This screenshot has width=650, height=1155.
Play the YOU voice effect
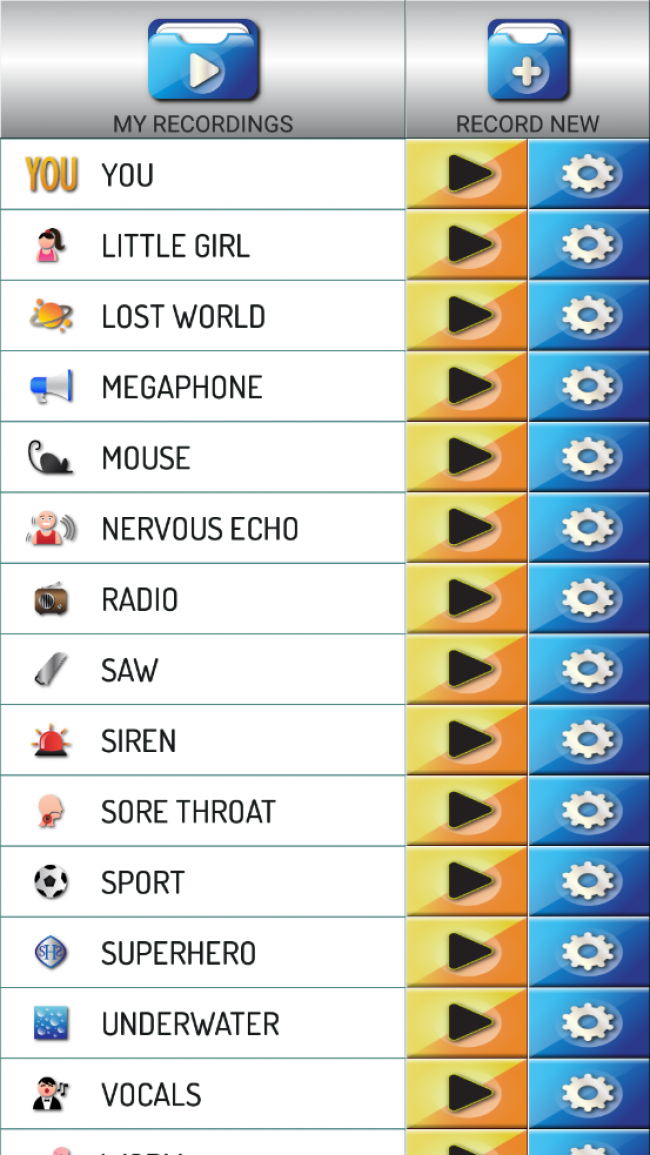[x=467, y=175]
